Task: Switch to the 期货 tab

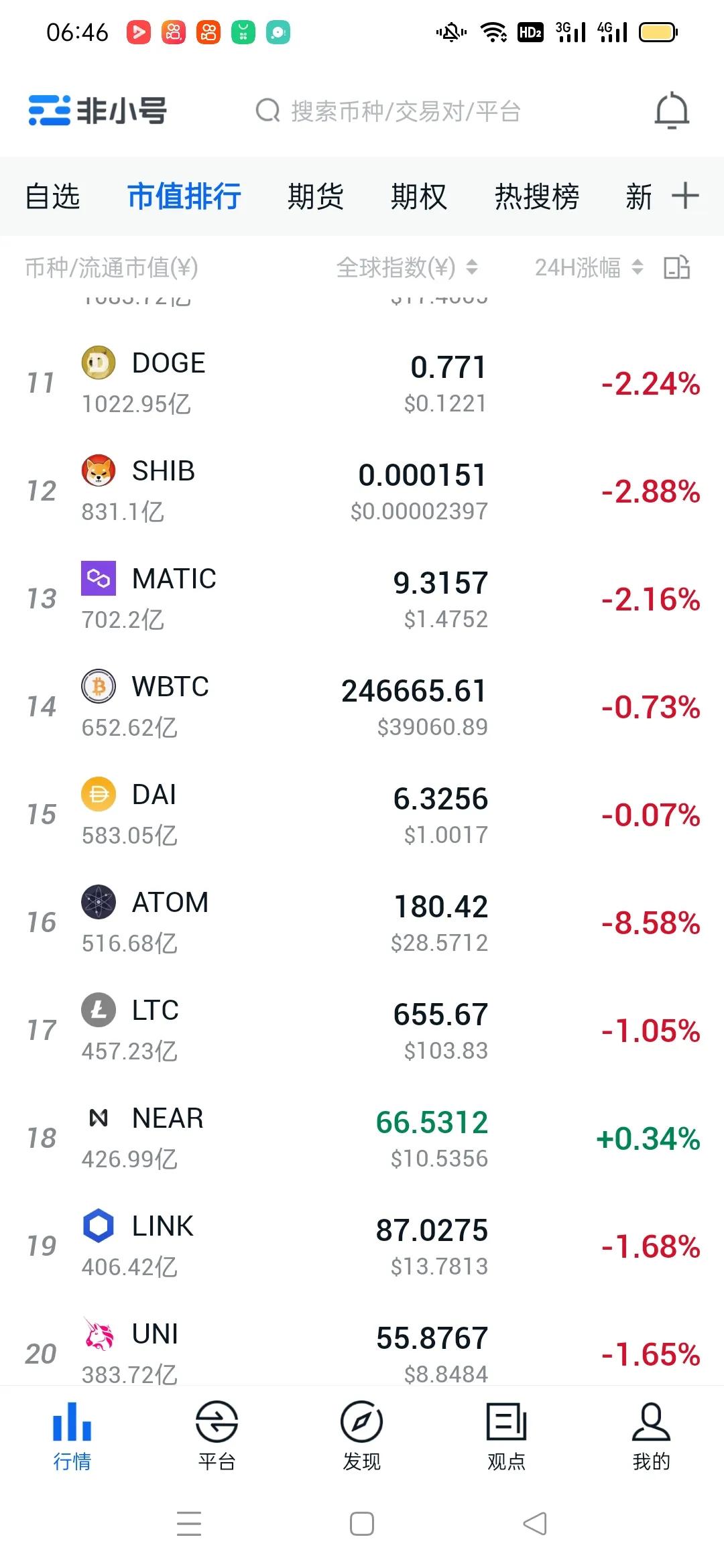Action: (316, 196)
